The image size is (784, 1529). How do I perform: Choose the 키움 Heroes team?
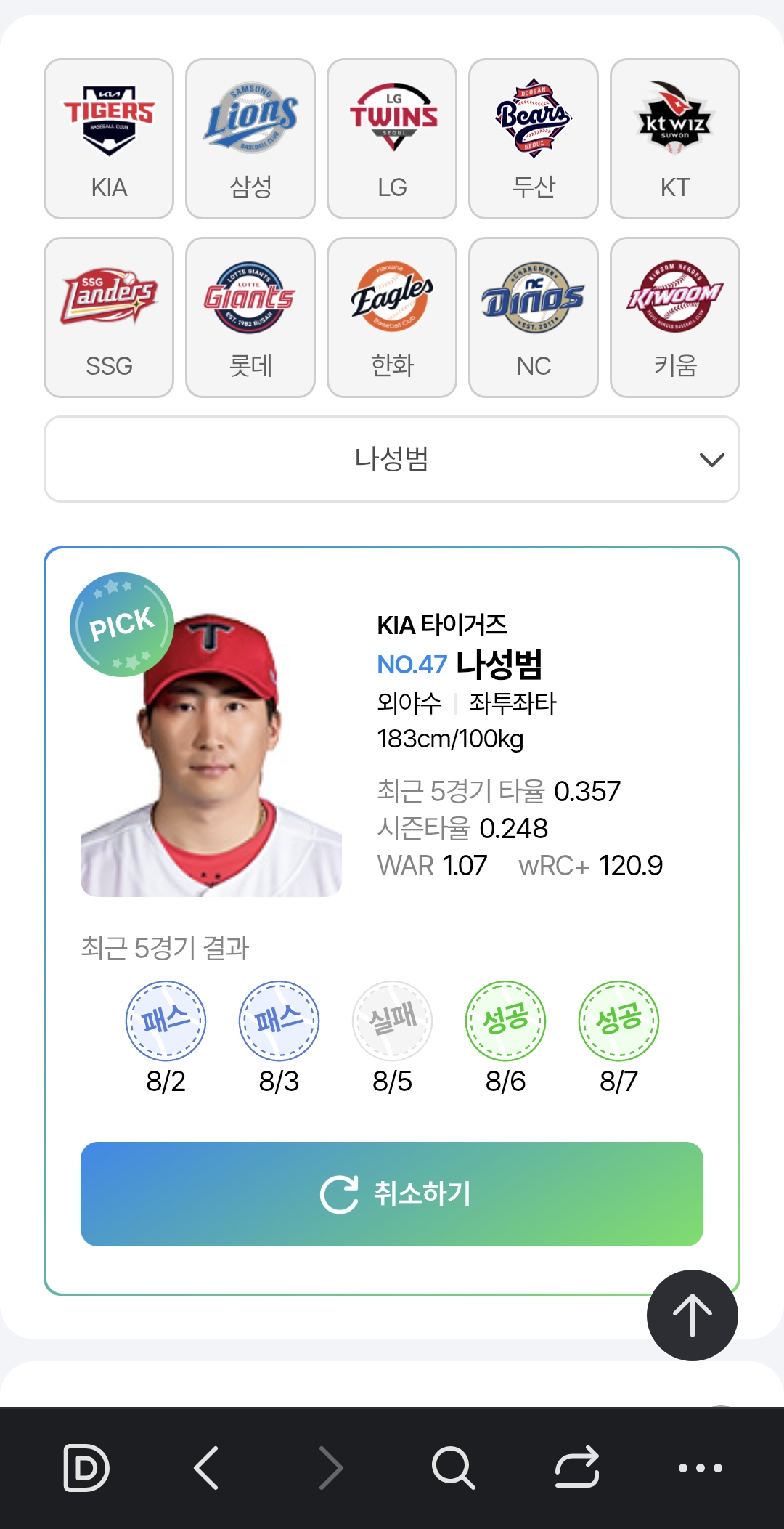click(x=675, y=317)
